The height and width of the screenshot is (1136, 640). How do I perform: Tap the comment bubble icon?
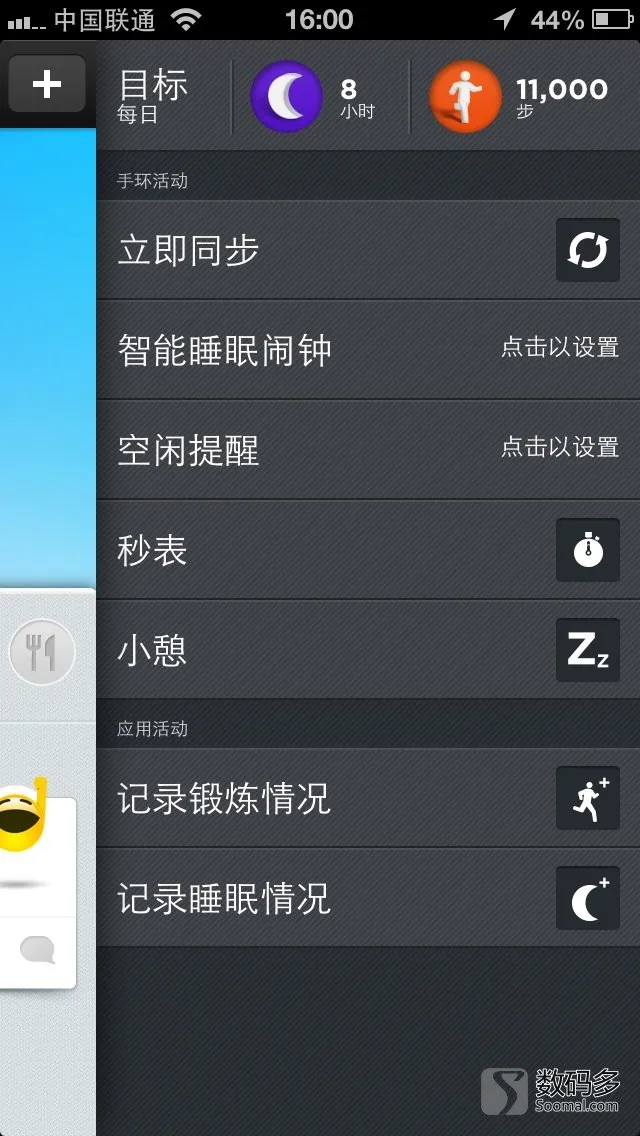[x=37, y=950]
